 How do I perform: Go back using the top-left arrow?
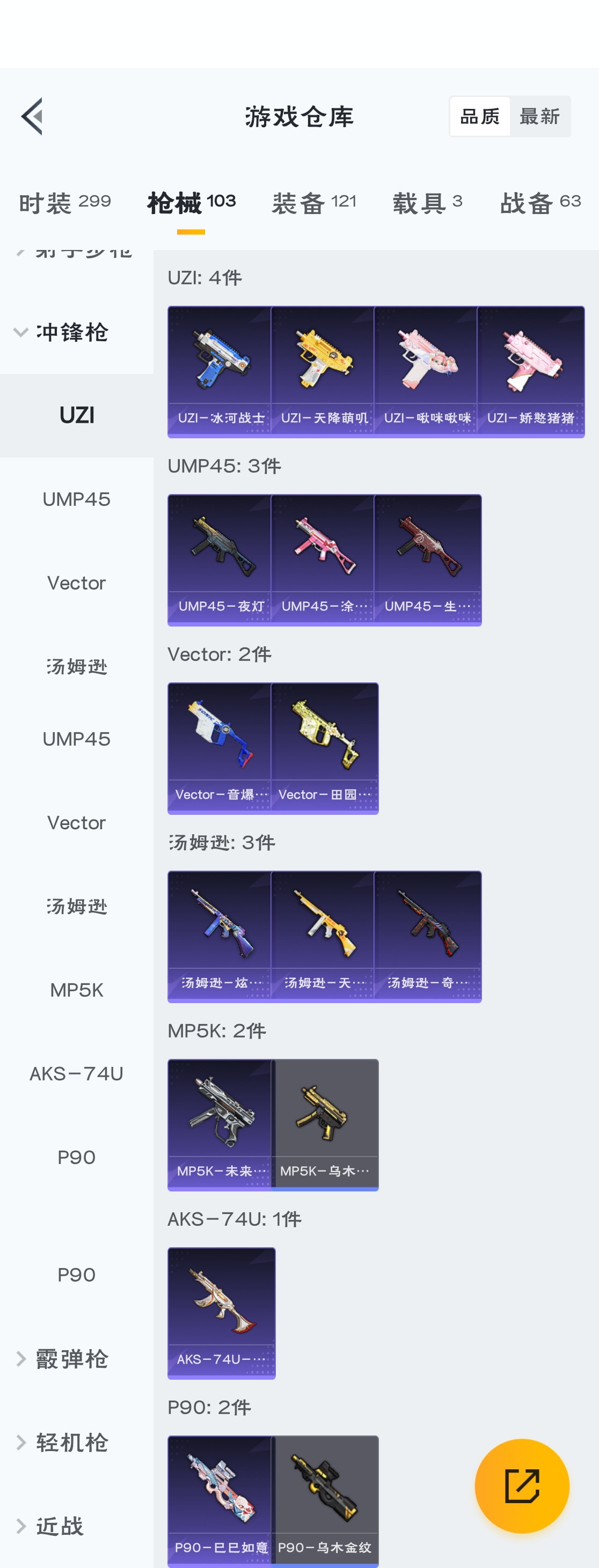tap(32, 116)
